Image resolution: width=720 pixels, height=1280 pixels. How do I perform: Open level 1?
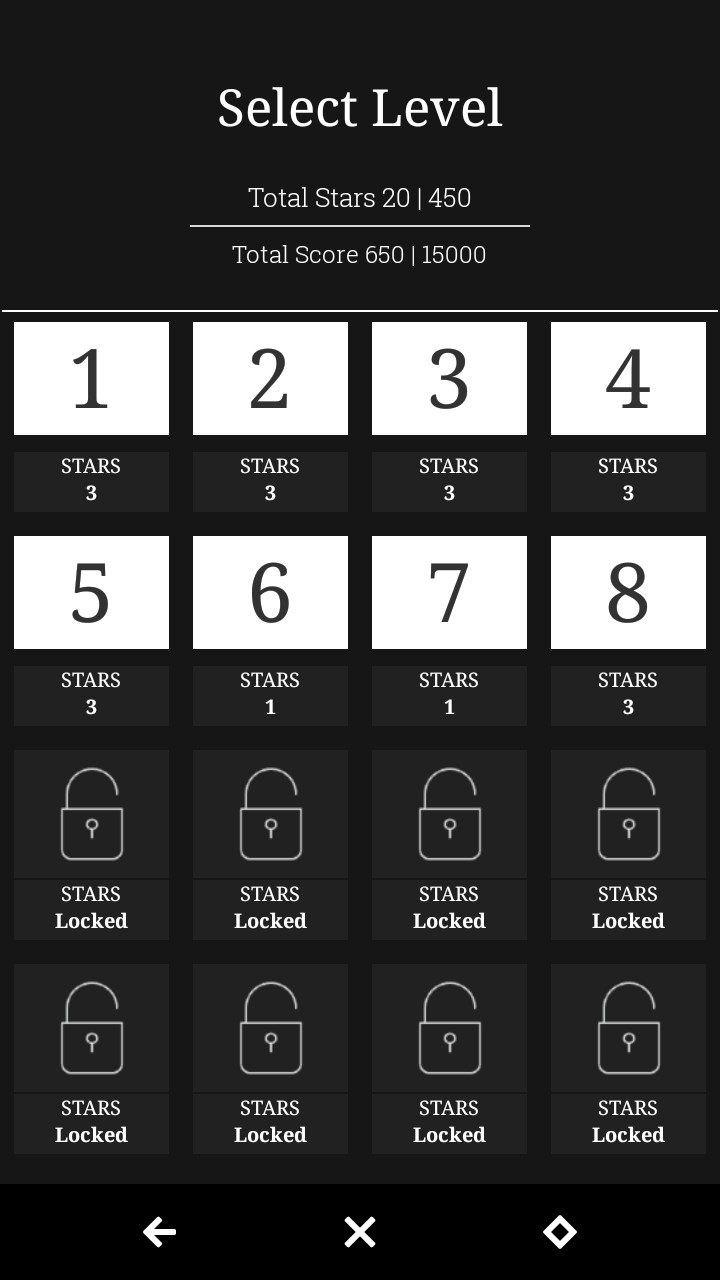click(91, 378)
